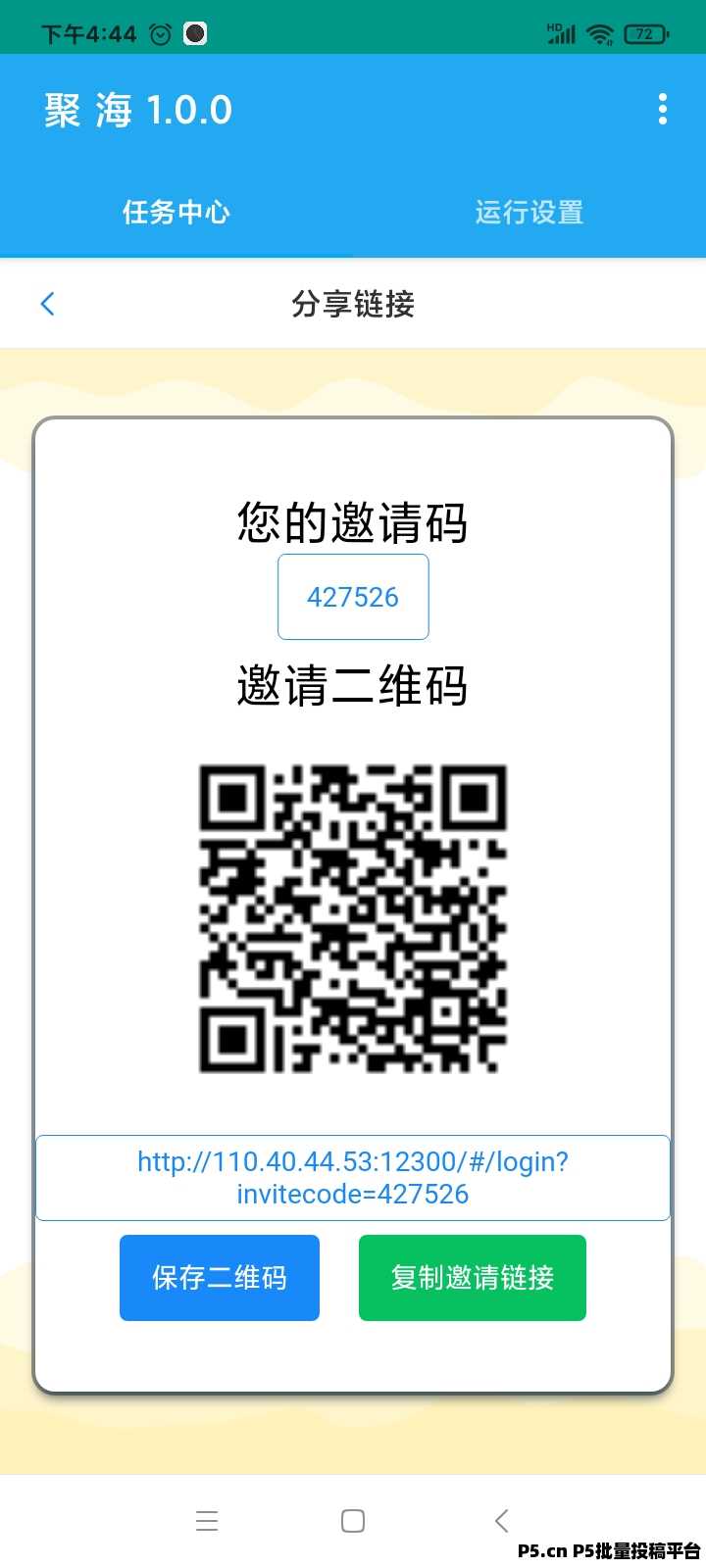
Task: Open recent apps from the navigation bar
Action: [x=207, y=1521]
